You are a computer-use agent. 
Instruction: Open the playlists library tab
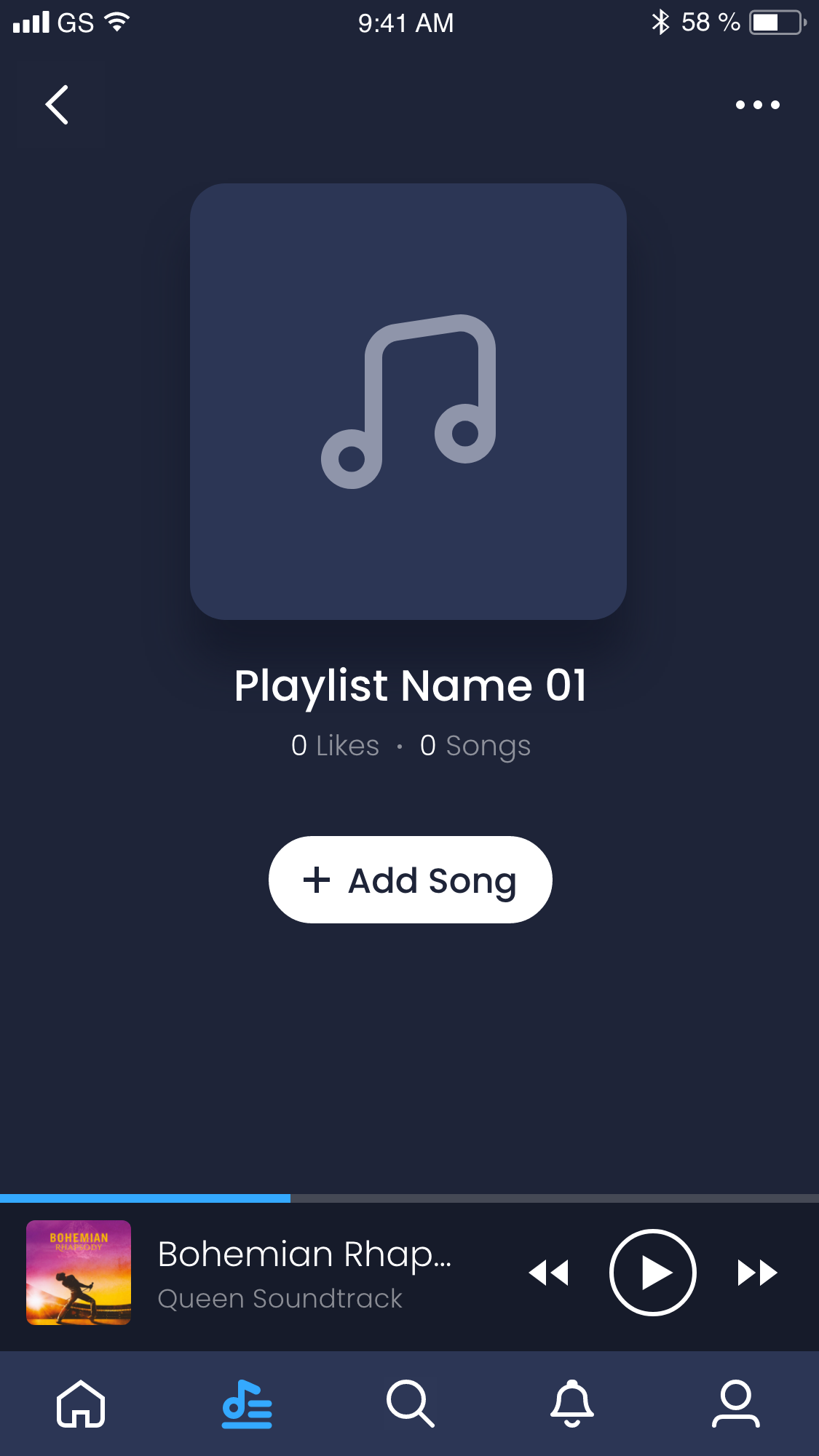tap(247, 1404)
